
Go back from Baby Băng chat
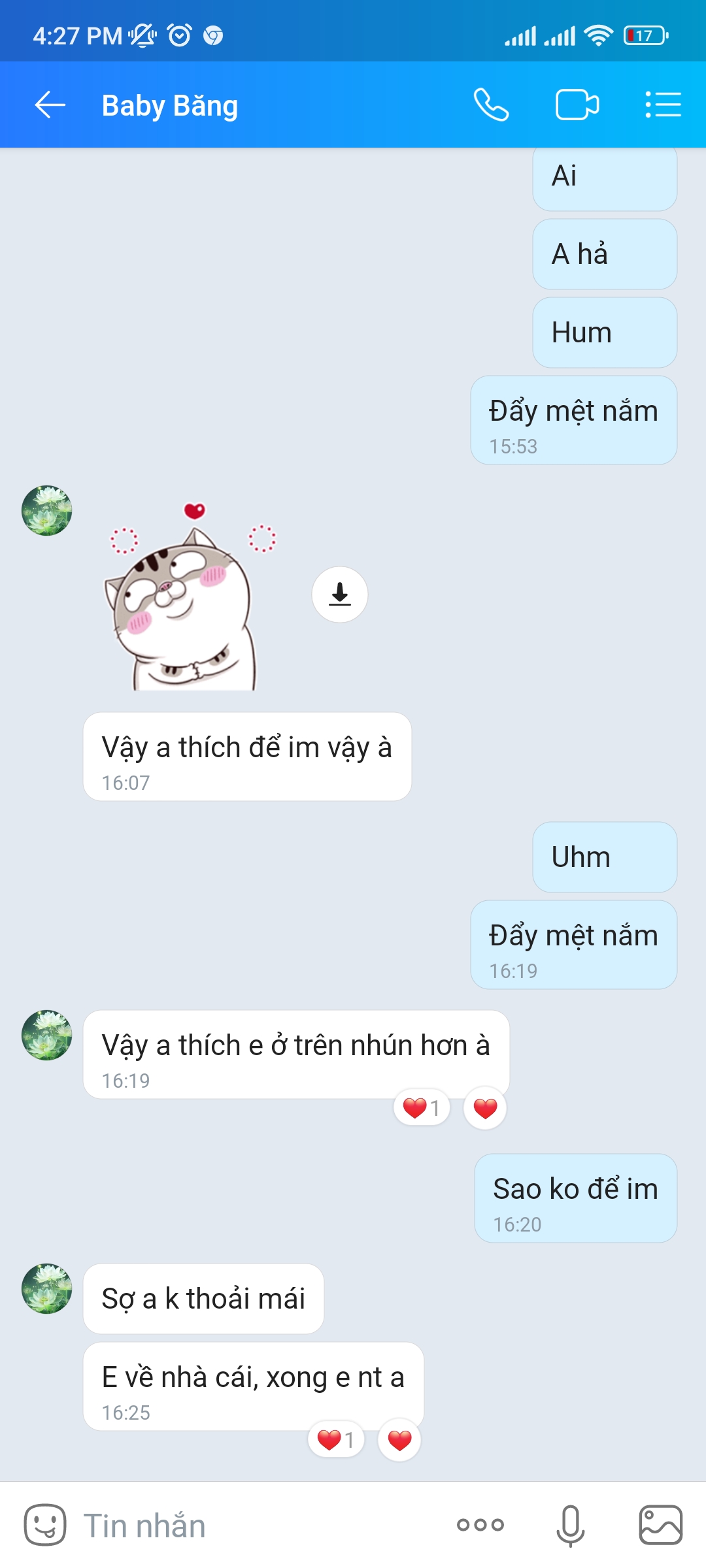click(x=50, y=105)
